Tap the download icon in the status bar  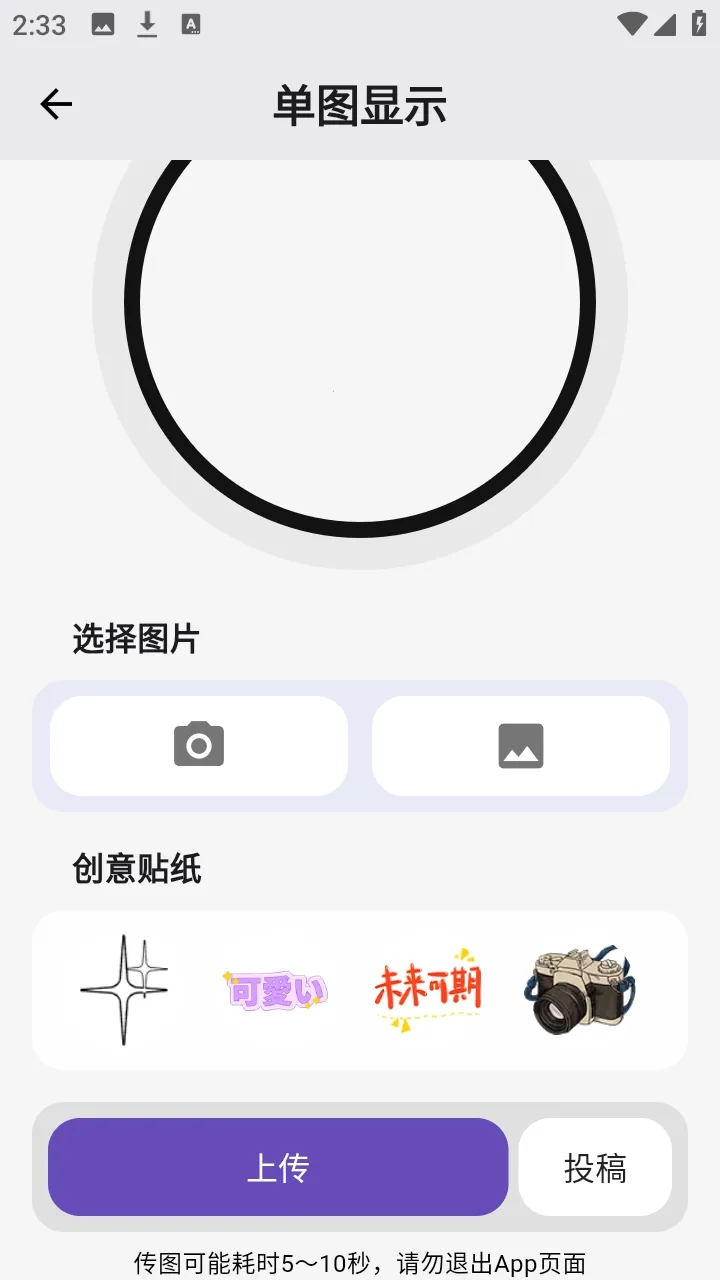point(147,24)
